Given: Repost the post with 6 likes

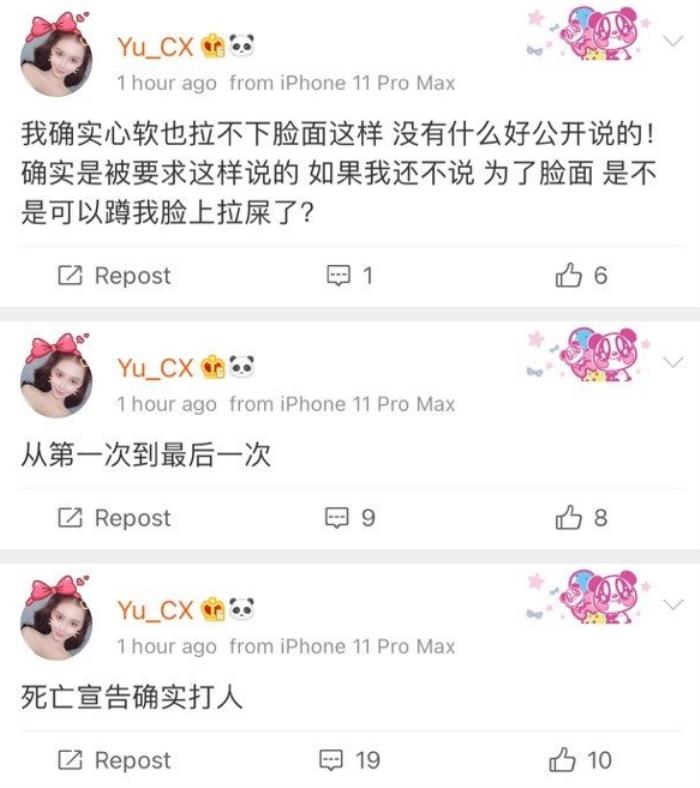Looking at the screenshot, I should (x=114, y=276).
